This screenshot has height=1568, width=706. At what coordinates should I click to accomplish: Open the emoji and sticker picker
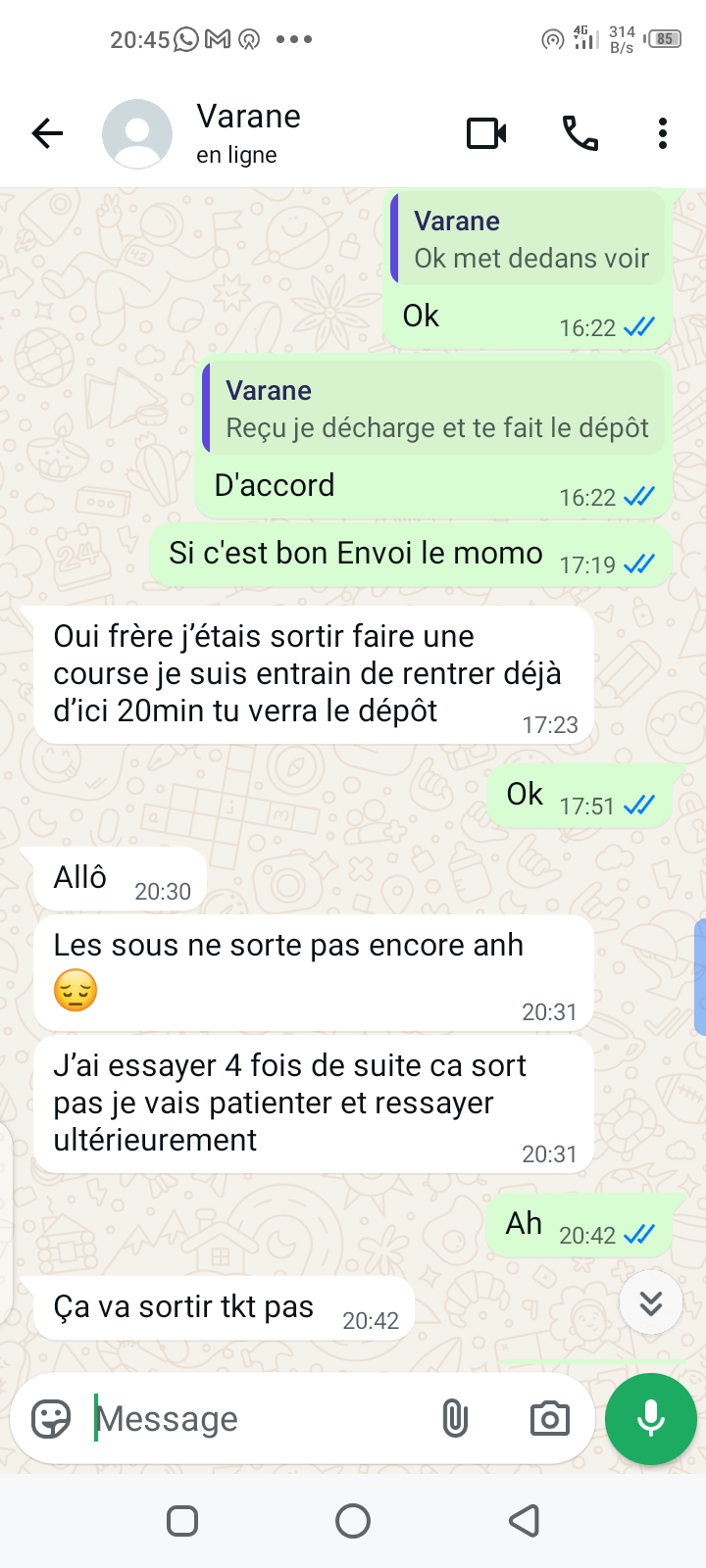click(51, 1418)
